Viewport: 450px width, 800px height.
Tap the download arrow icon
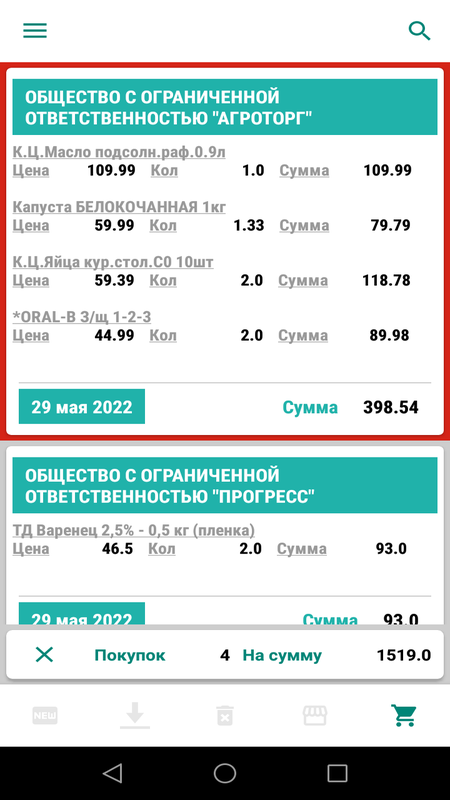click(x=135, y=715)
